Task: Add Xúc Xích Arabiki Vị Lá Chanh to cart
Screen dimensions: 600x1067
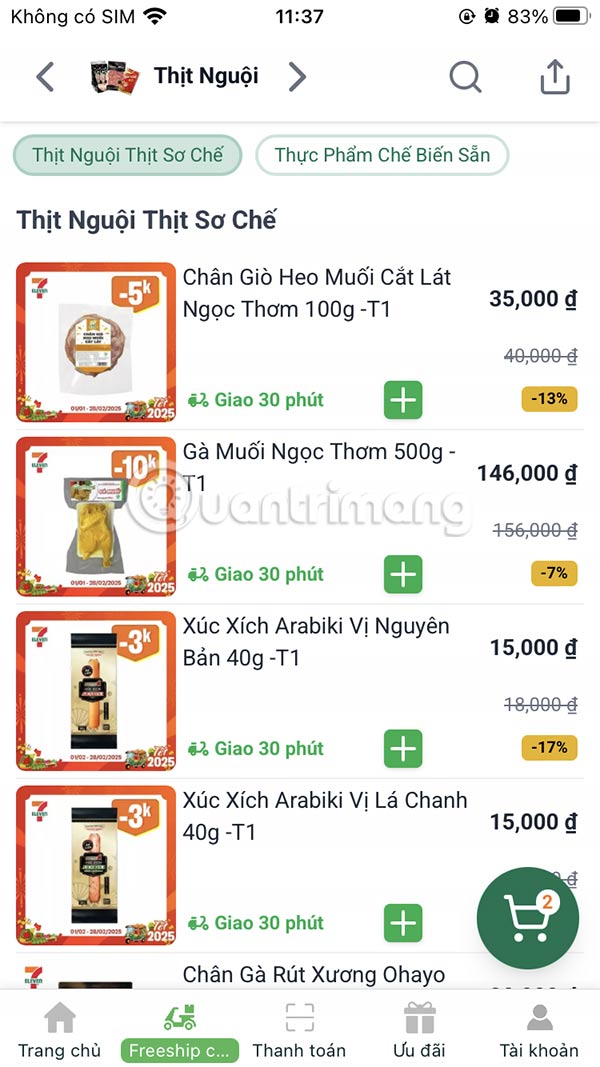Action: 403,922
